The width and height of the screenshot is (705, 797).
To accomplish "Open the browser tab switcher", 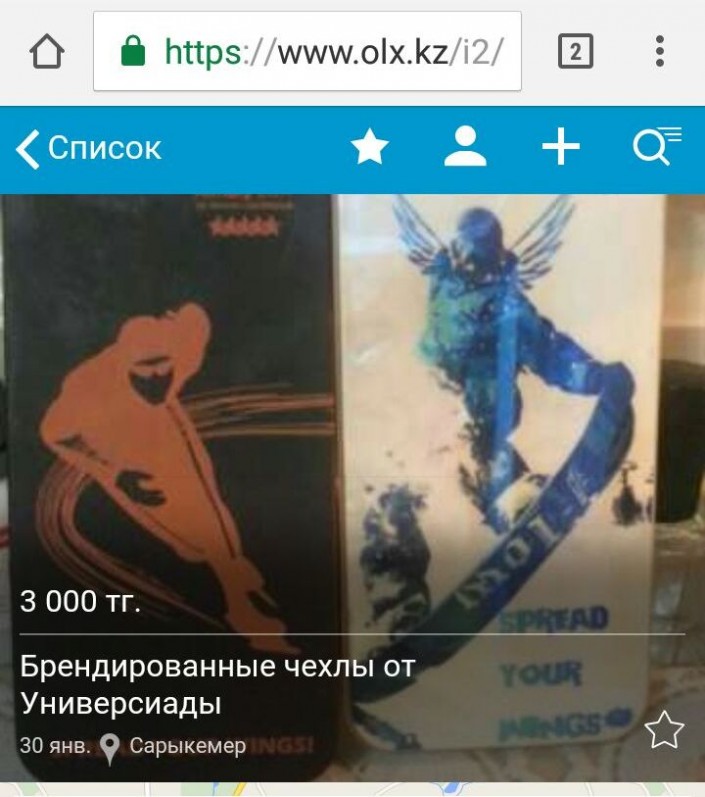I will [575, 52].
